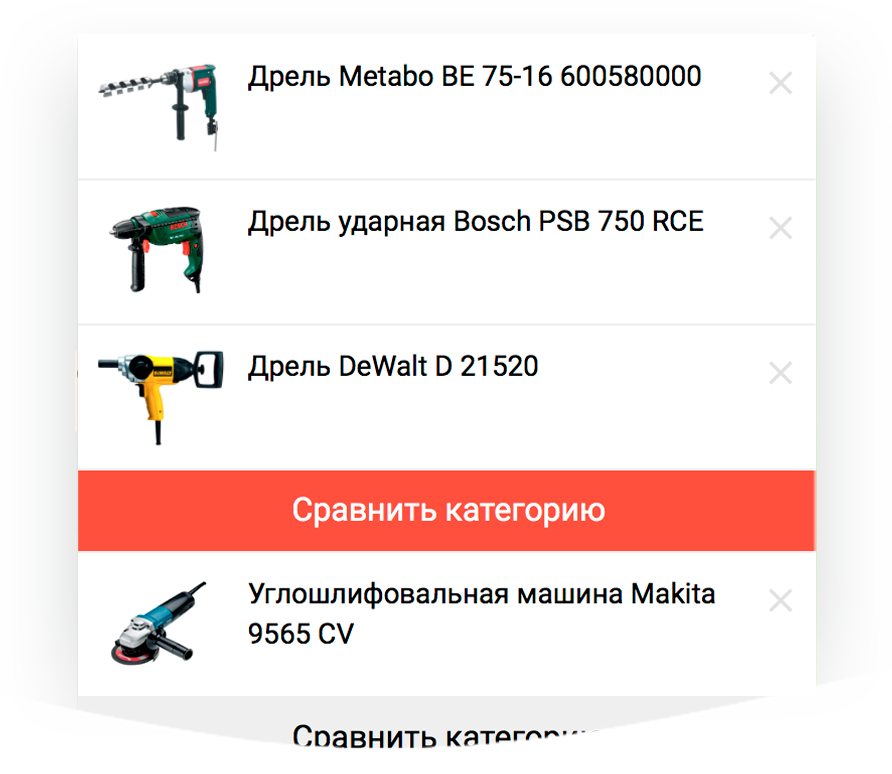The width and height of the screenshot is (892, 774).
Task: Open Дрель Metabo BE 75-16 600580000
Action: 474,77
